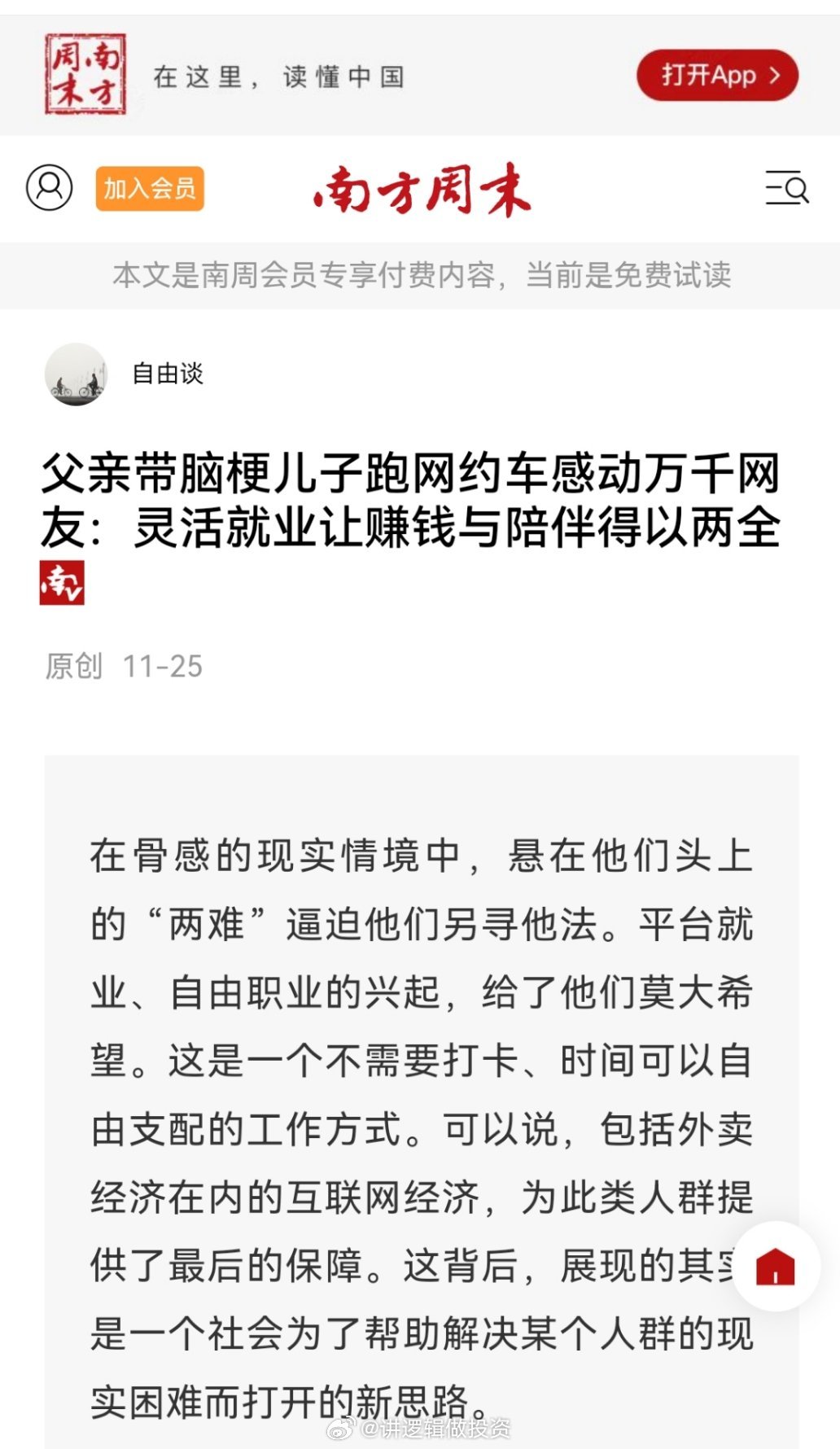This screenshot has width=840, height=1449.
Task: Open the menu search icon
Action: [787, 188]
